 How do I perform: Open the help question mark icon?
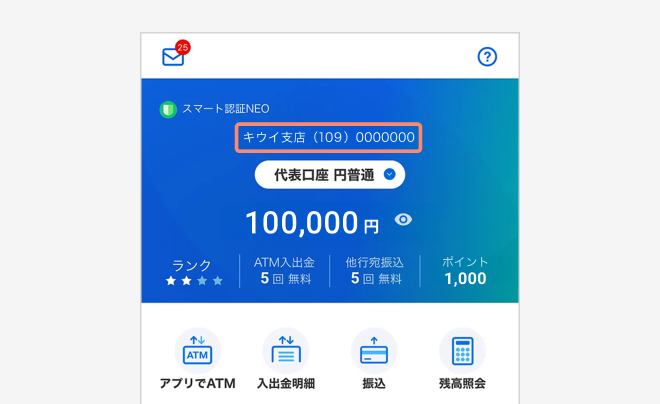click(x=487, y=57)
